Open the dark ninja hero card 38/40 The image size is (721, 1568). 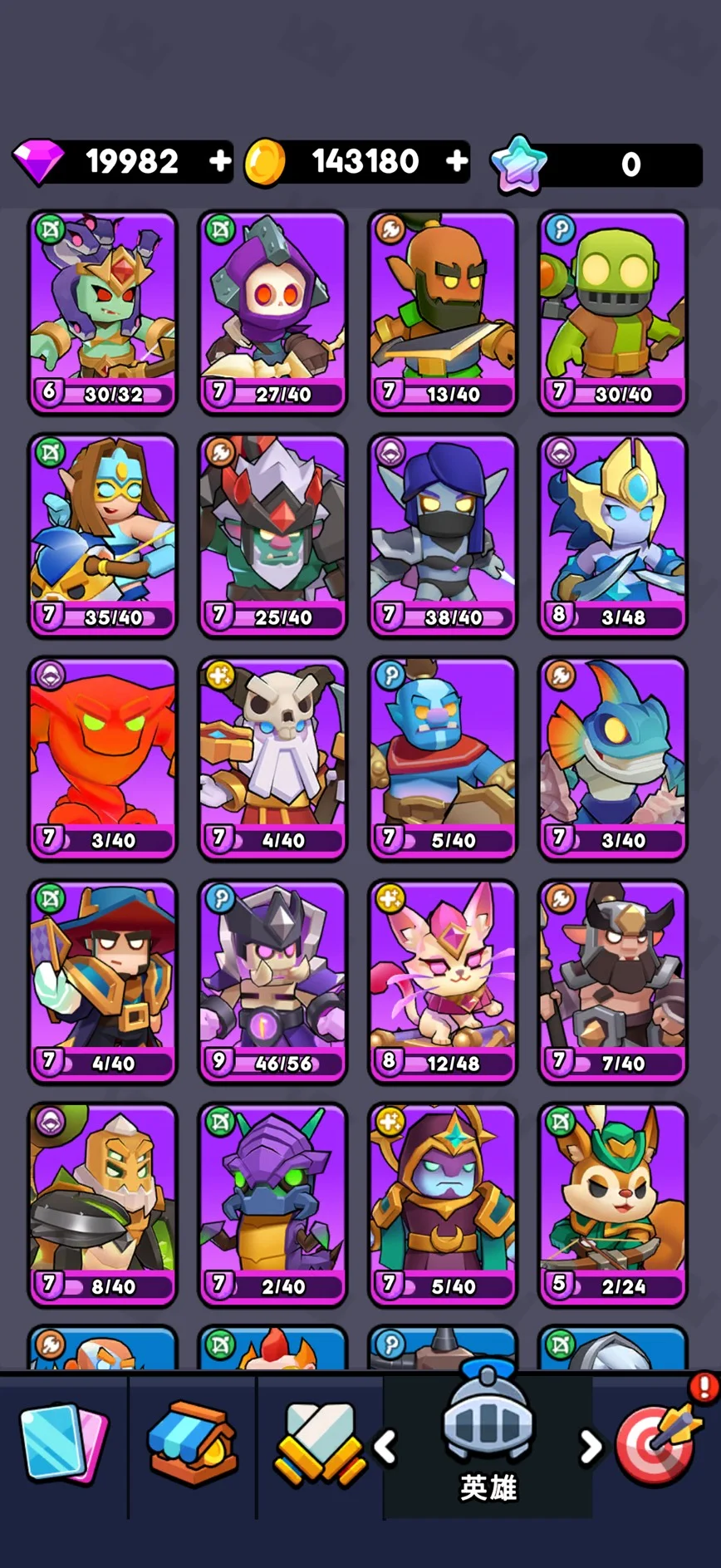point(443,535)
